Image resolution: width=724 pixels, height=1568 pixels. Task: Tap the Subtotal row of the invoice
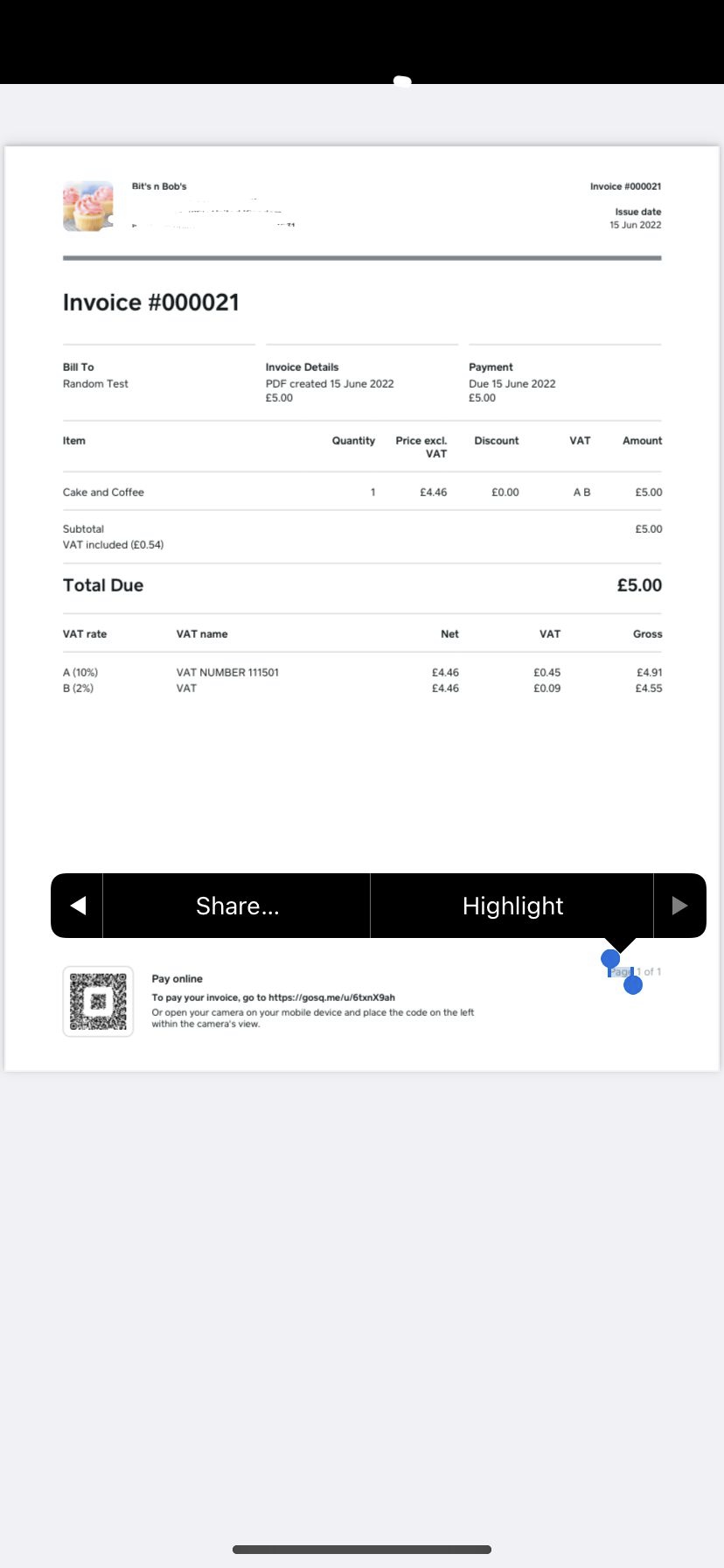(x=82, y=528)
